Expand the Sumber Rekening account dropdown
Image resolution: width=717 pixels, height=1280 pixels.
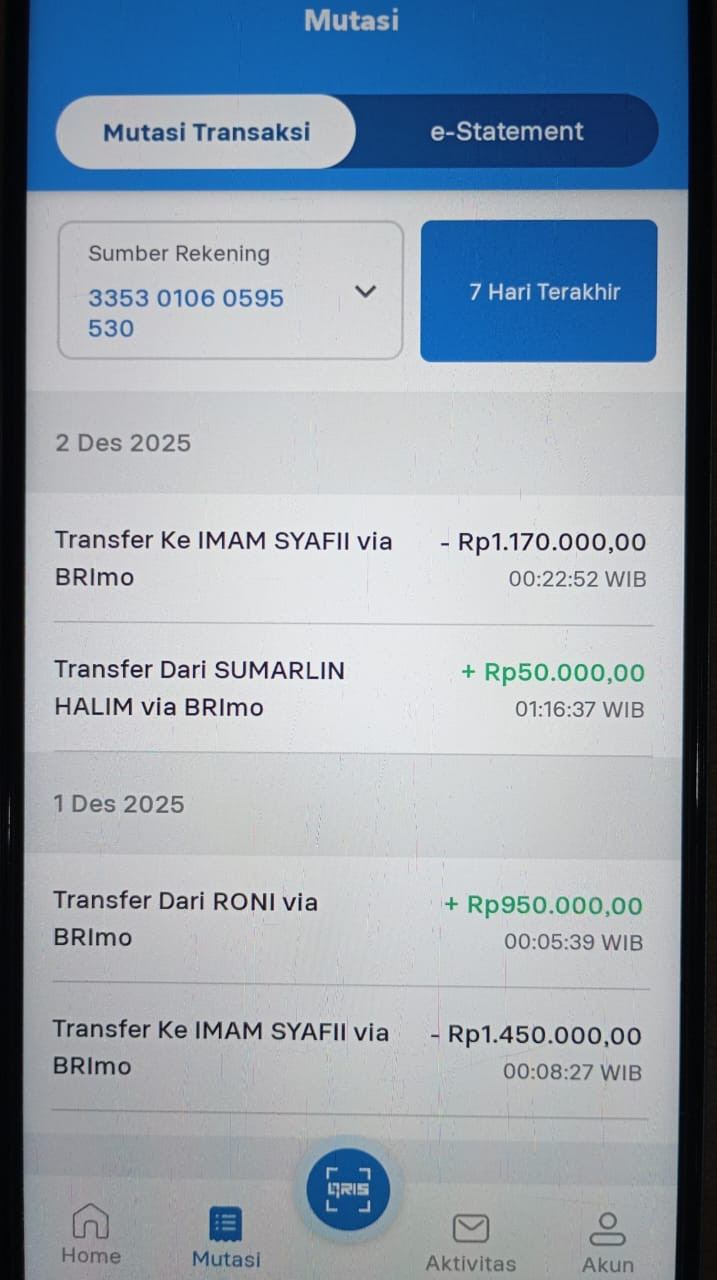pyautogui.click(x=231, y=290)
